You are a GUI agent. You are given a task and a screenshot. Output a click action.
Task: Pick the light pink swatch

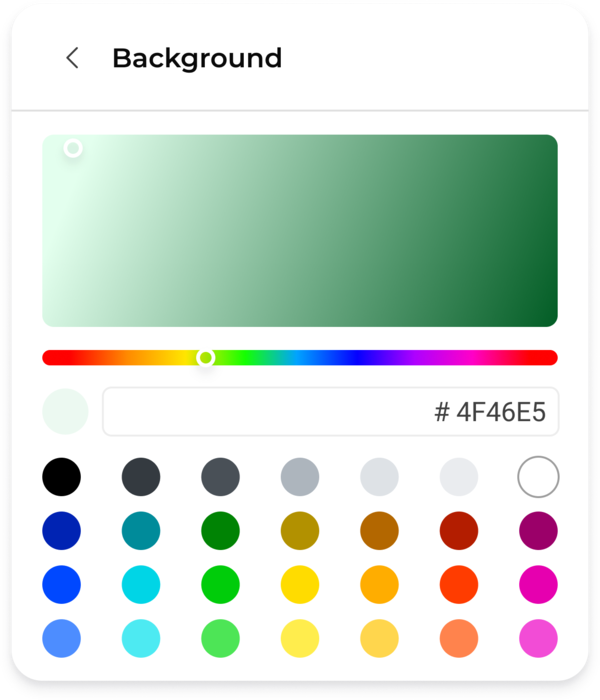point(538,638)
